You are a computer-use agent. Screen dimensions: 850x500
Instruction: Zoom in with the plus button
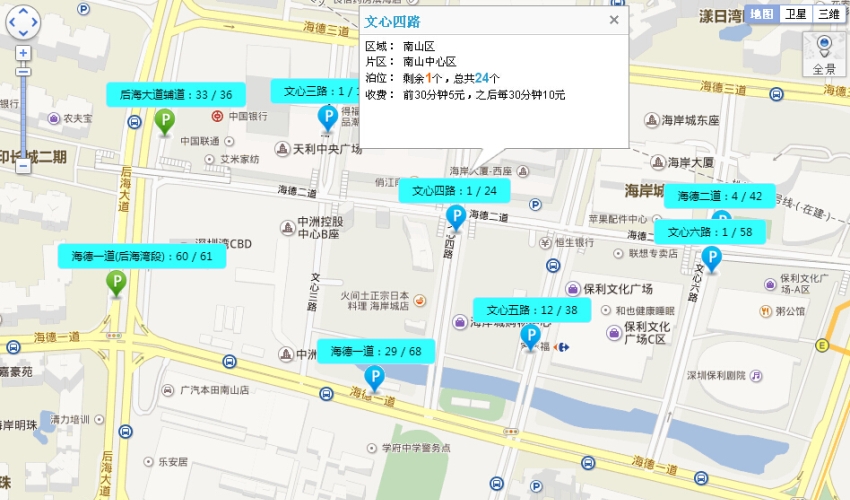23,53
